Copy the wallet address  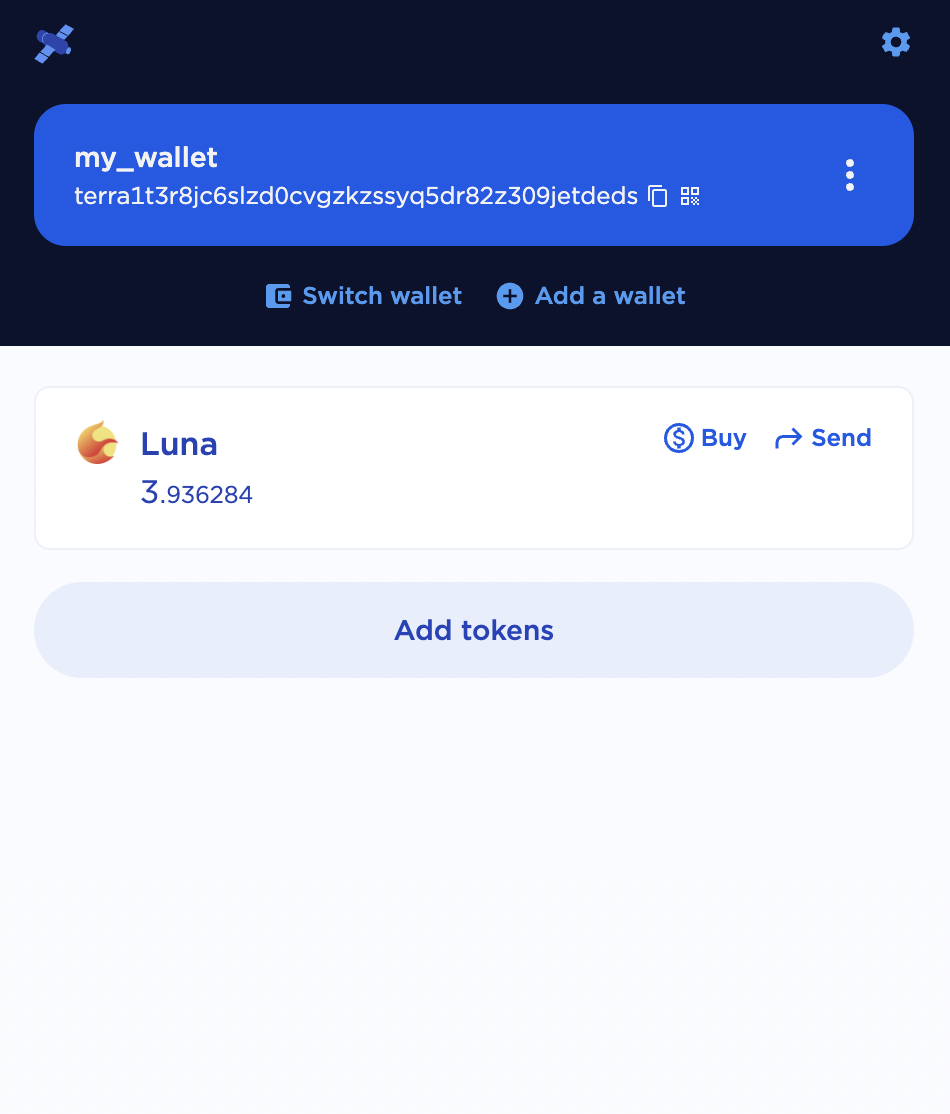point(658,196)
